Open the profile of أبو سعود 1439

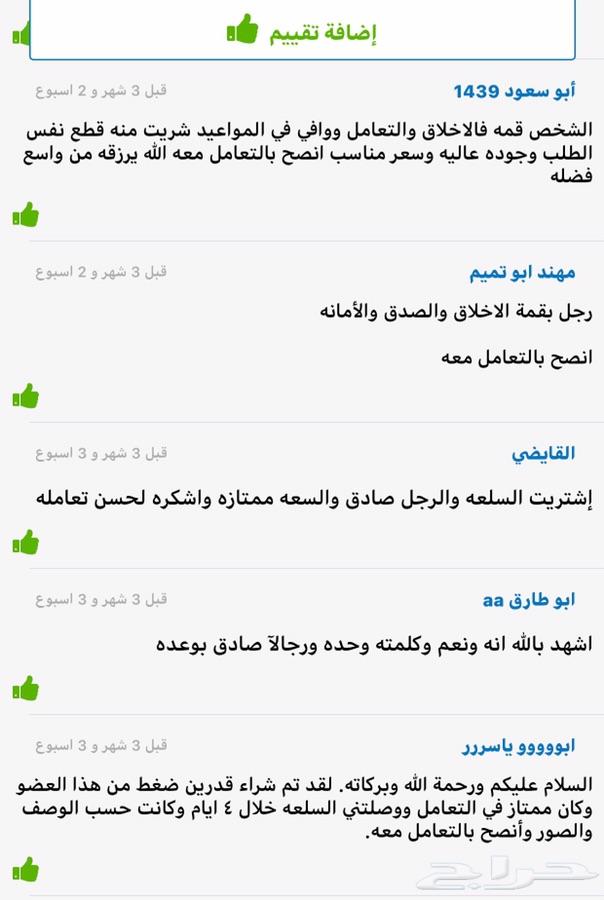point(514,92)
